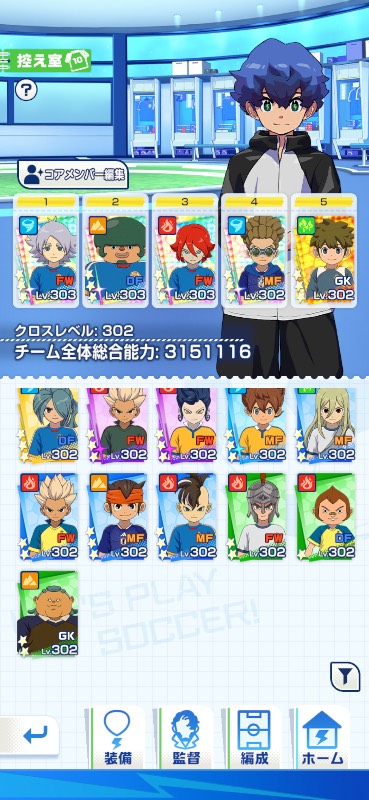Open the help question mark icon
The height and width of the screenshot is (800, 369).
click(x=26, y=91)
